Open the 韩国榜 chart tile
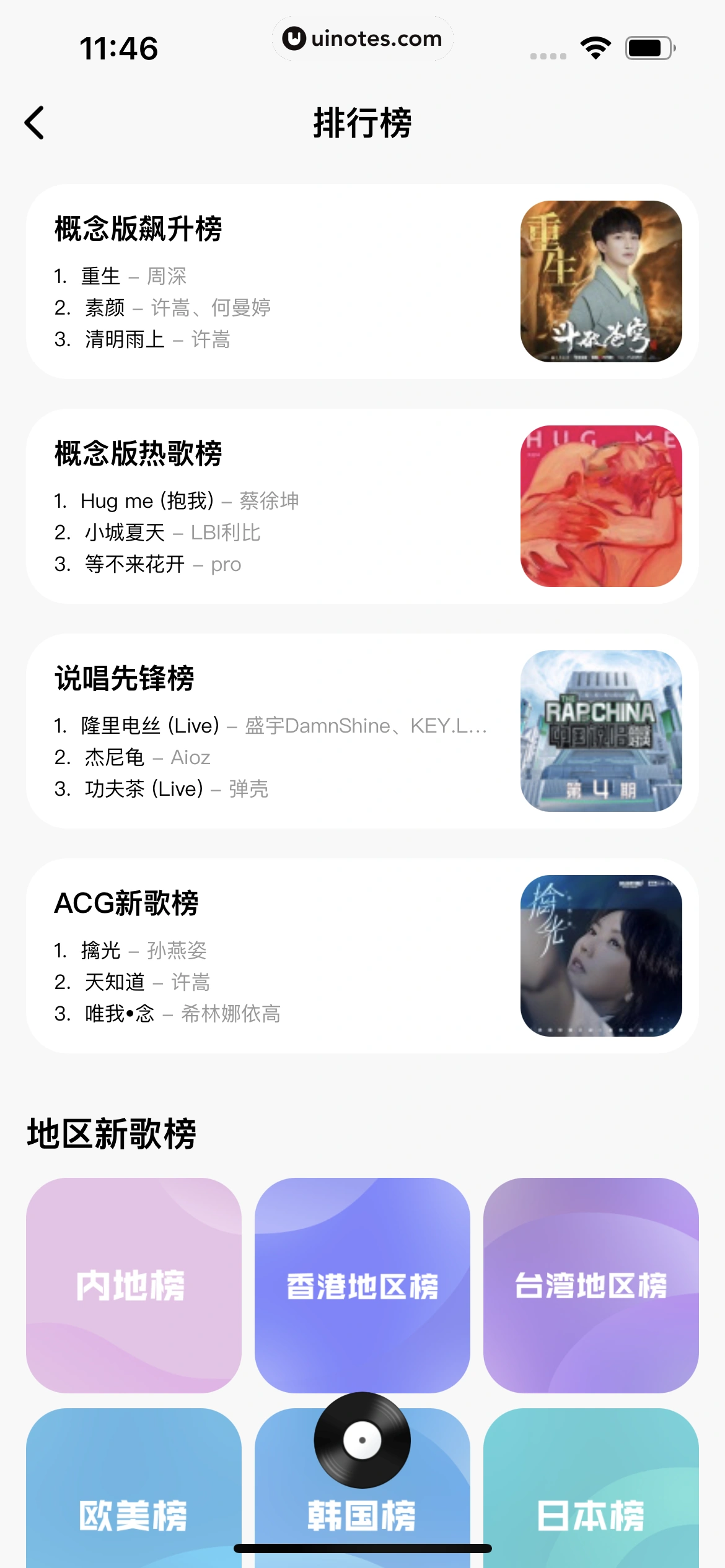Viewport: 725px width, 1568px height. click(362, 1517)
